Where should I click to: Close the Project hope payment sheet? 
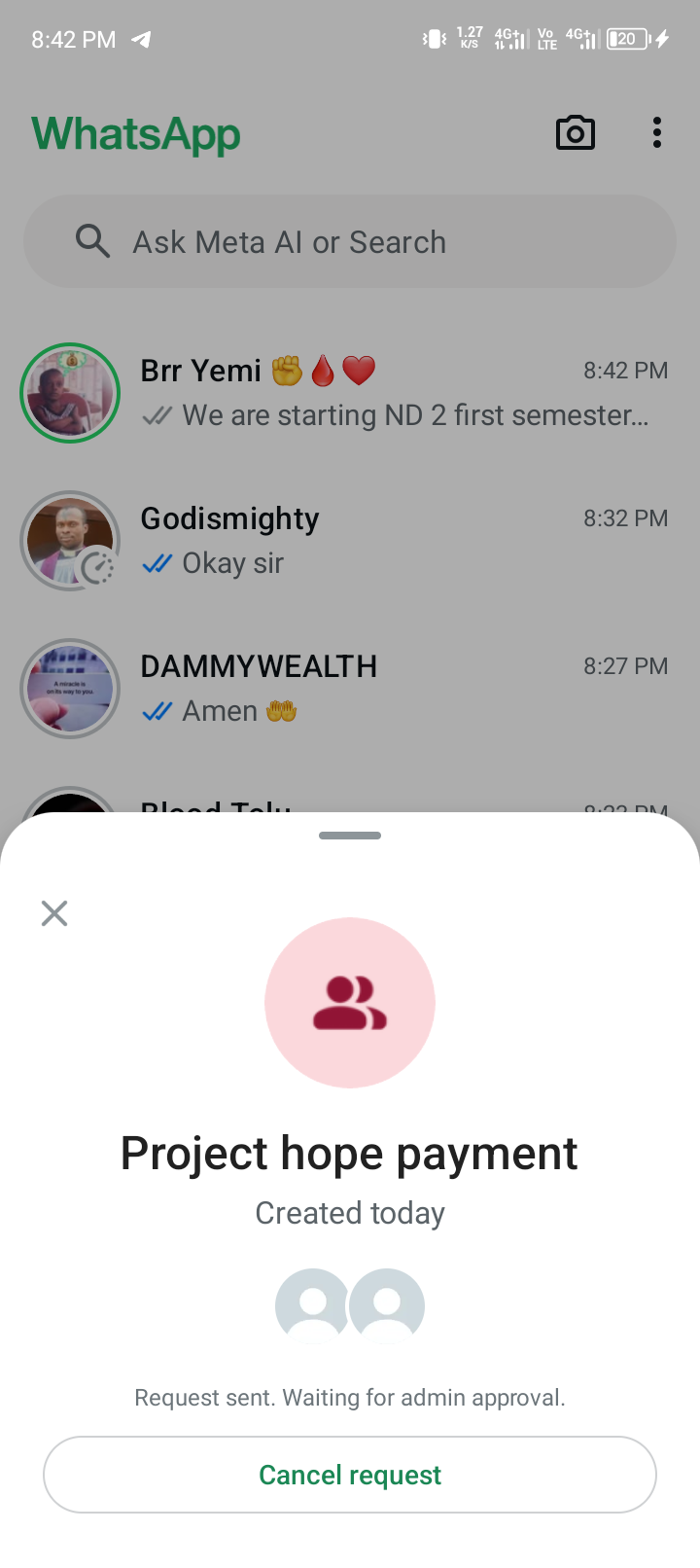click(54, 912)
